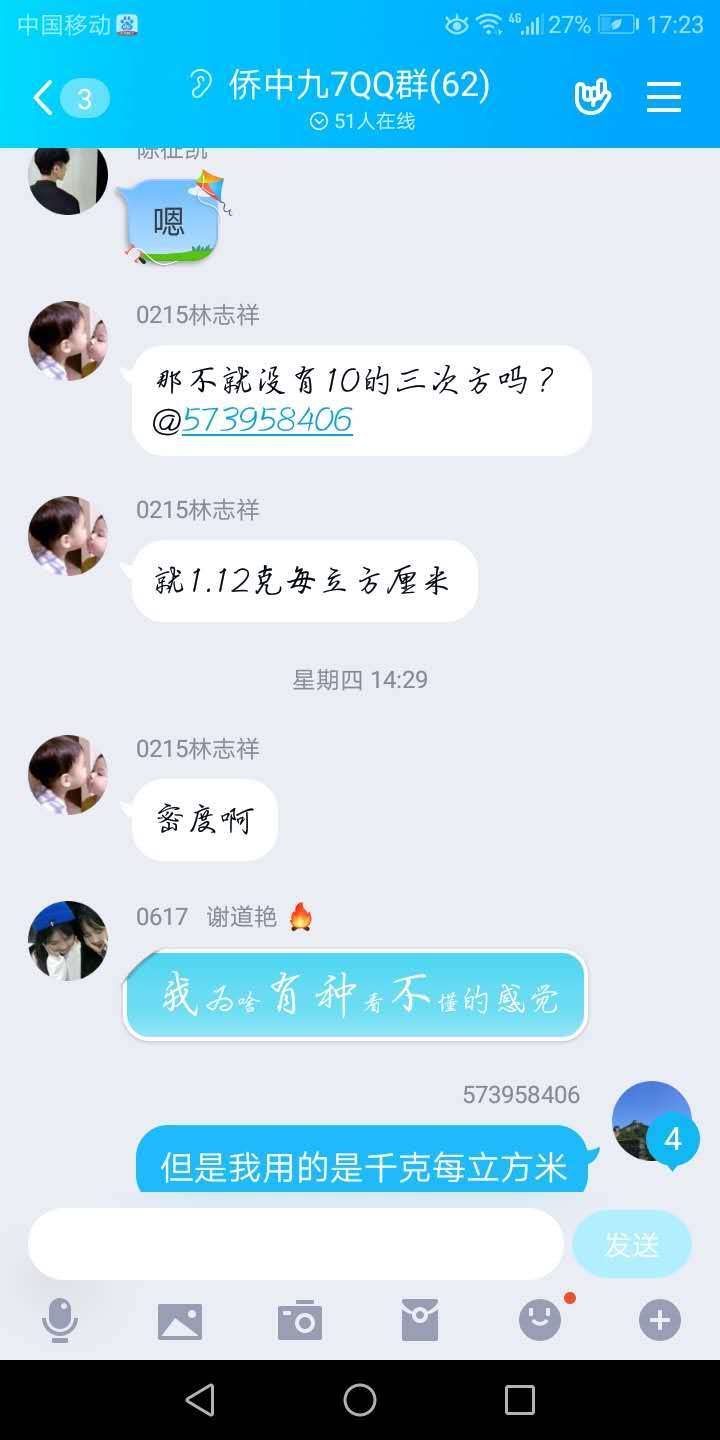This screenshot has height=1440, width=720.
Task: Focus the message text input box
Action: tap(296, 1244)
